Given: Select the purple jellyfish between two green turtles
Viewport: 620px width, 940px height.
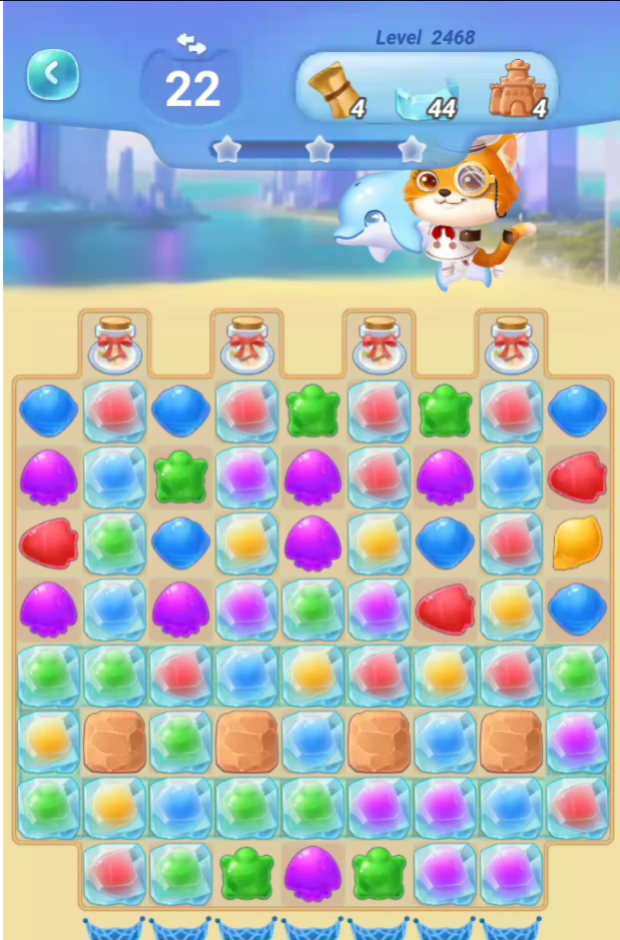Looking at the screenshot, I should coord(312,873).
